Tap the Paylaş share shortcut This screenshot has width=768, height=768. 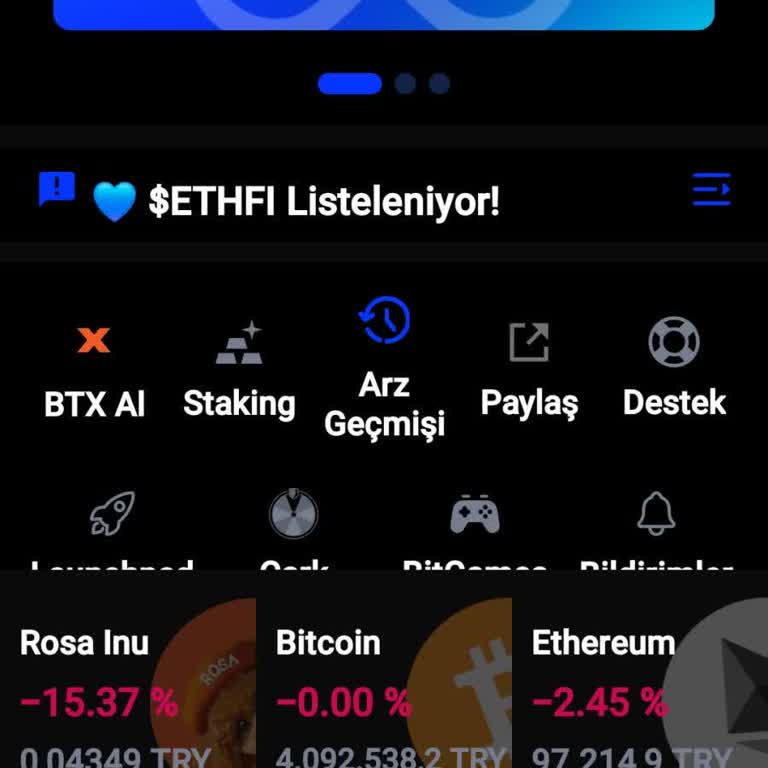(529, 370)
